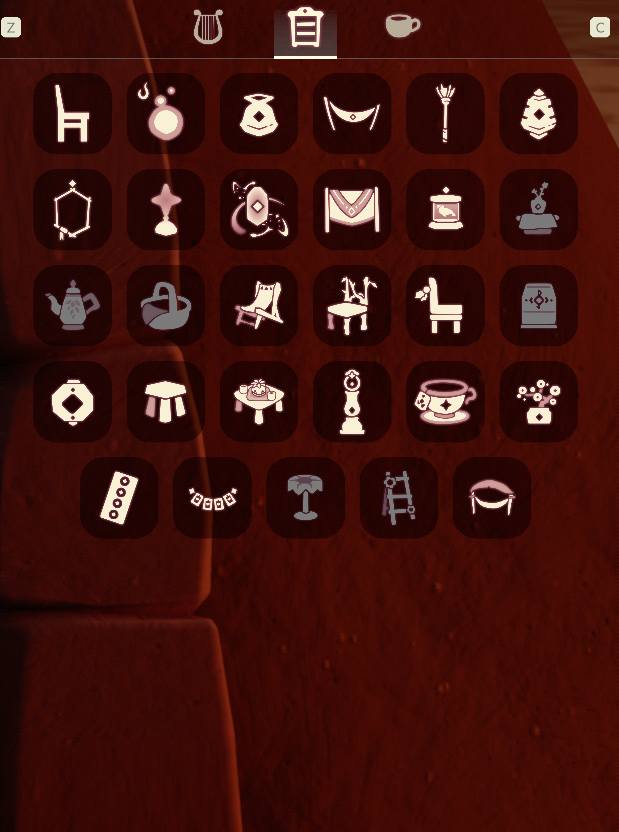Screen dimensions: 619x832
Task: Select the grandfather clock prop
Action: point(352,401)
